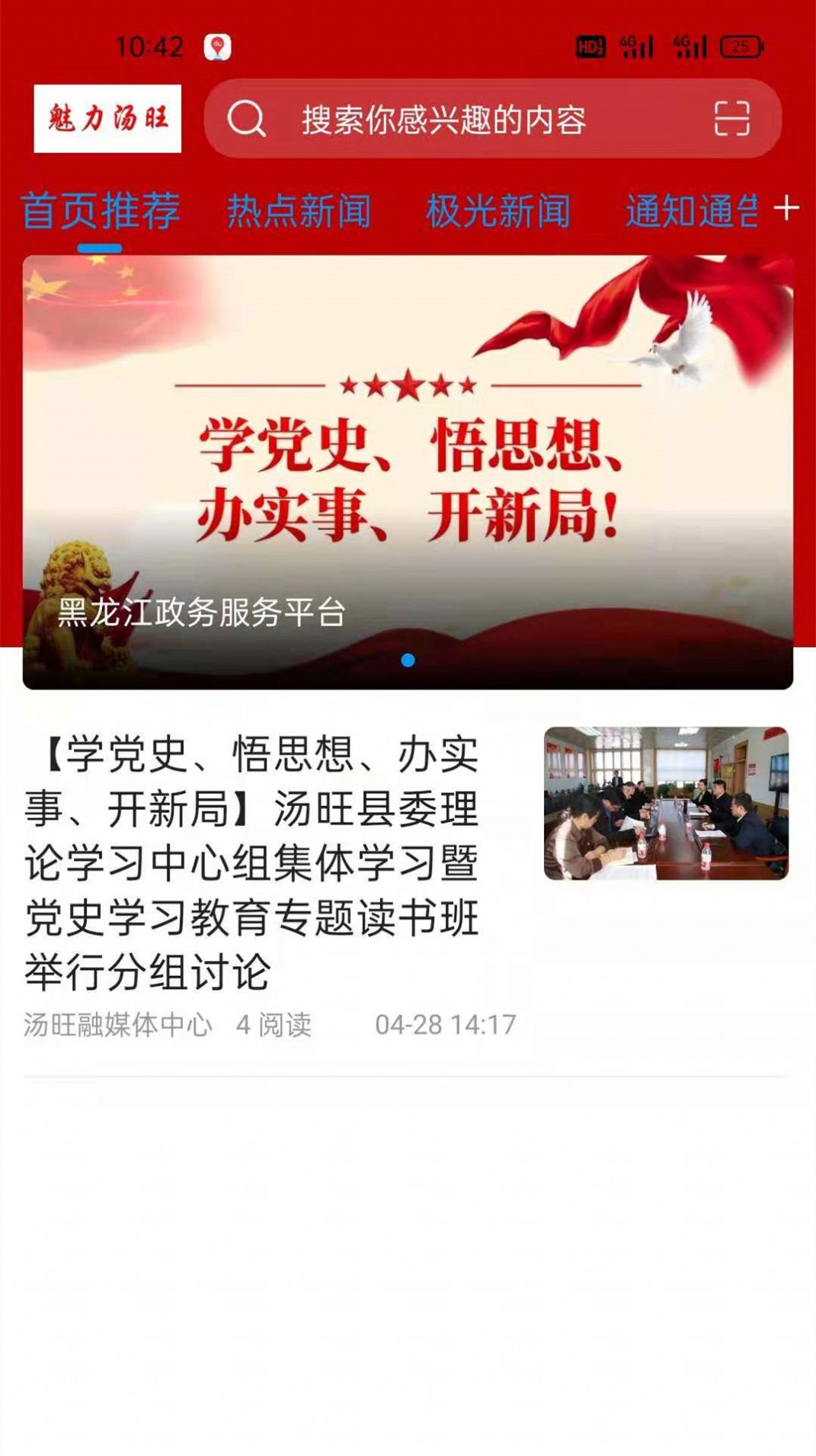The image size is (816, 1456).
Task: Tap the battery indicator in the status bar
Action: pyautogui.click(x=736, y=46)
